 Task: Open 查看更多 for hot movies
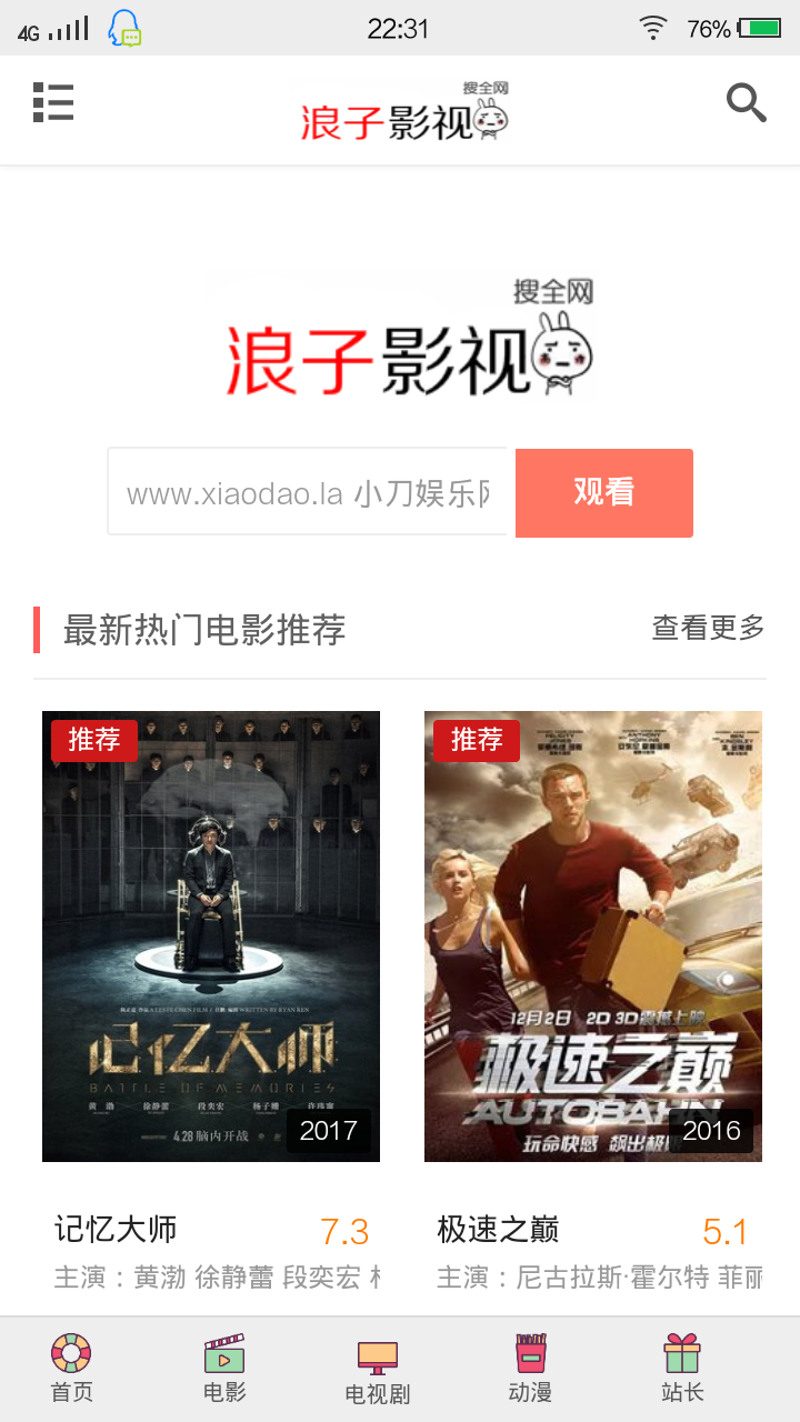coord(708,628)
